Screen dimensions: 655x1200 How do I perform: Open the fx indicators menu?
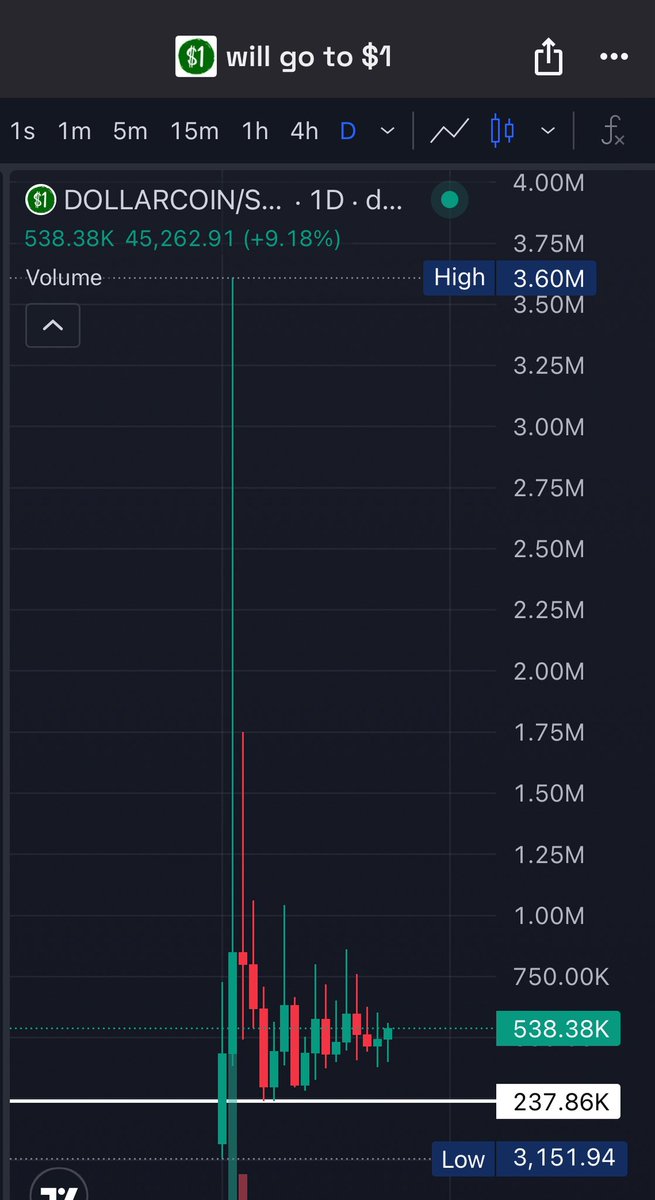(x=612, y=131)
